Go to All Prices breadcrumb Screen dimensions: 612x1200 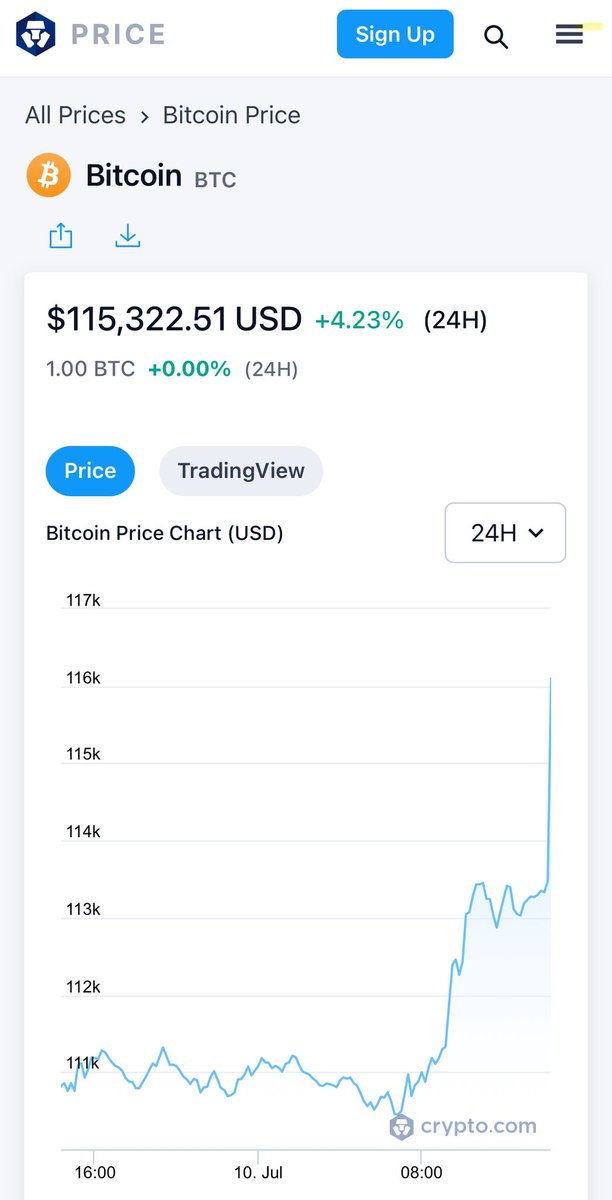click(x=76, y=115)
